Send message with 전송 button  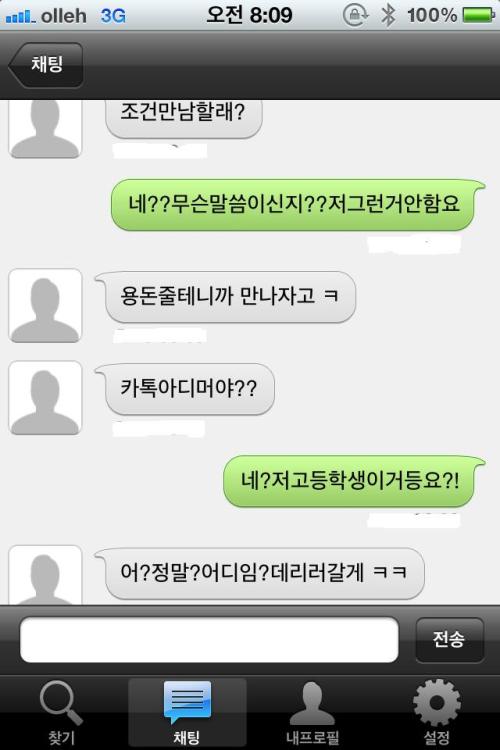[449, 640]
